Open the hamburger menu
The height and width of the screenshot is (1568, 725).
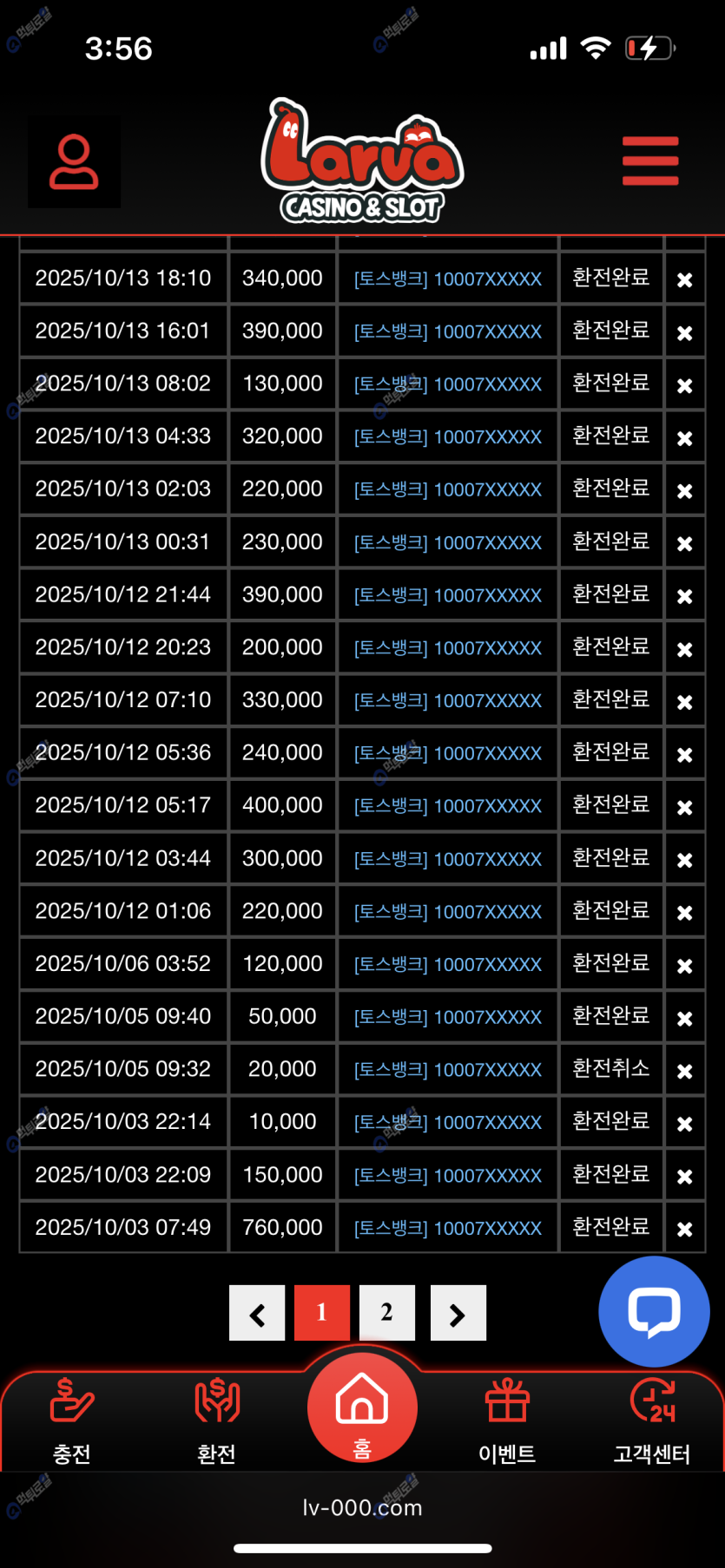pos(650,161)
